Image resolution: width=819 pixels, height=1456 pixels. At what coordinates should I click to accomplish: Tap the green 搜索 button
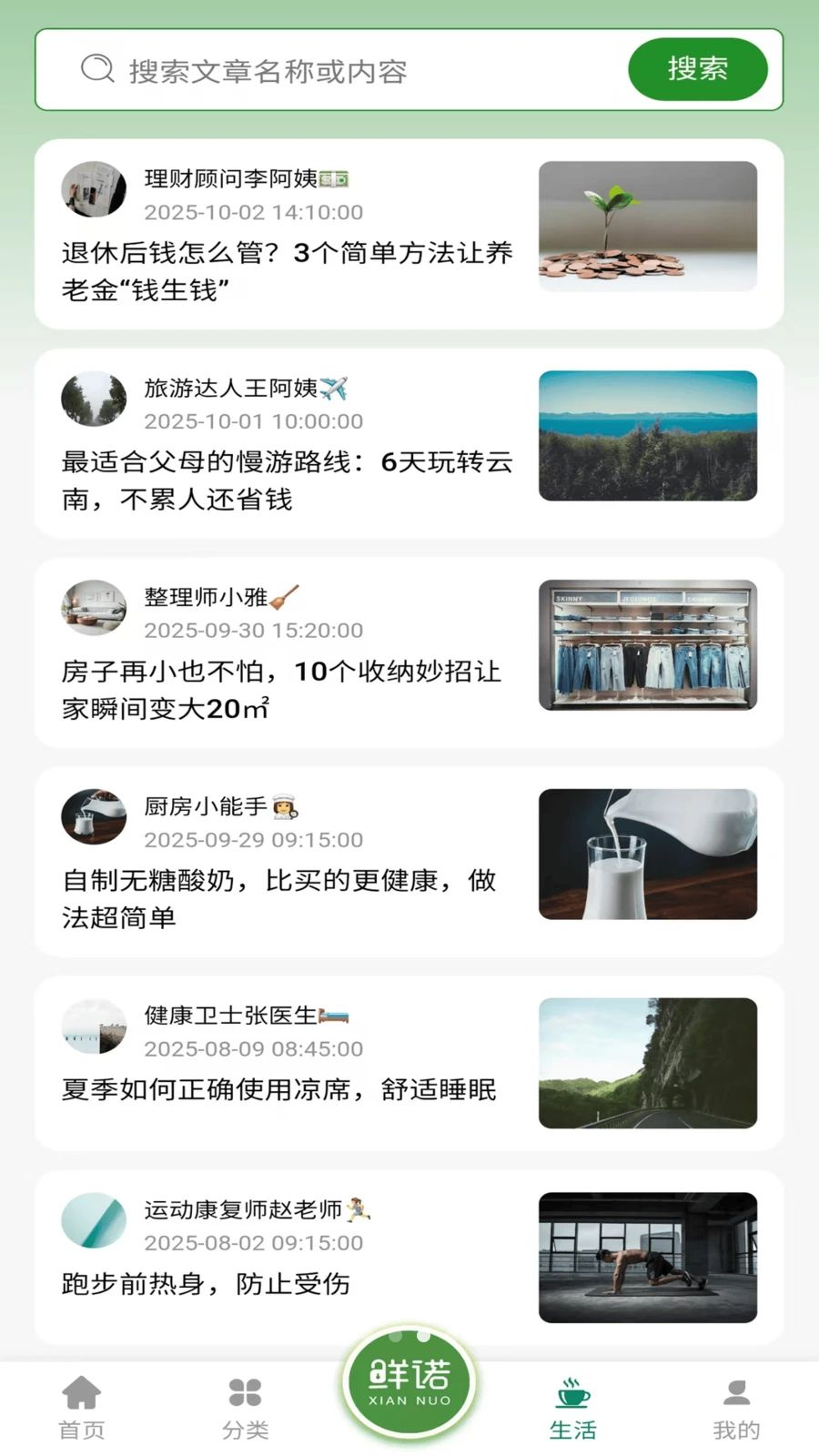tap(698, 69)
